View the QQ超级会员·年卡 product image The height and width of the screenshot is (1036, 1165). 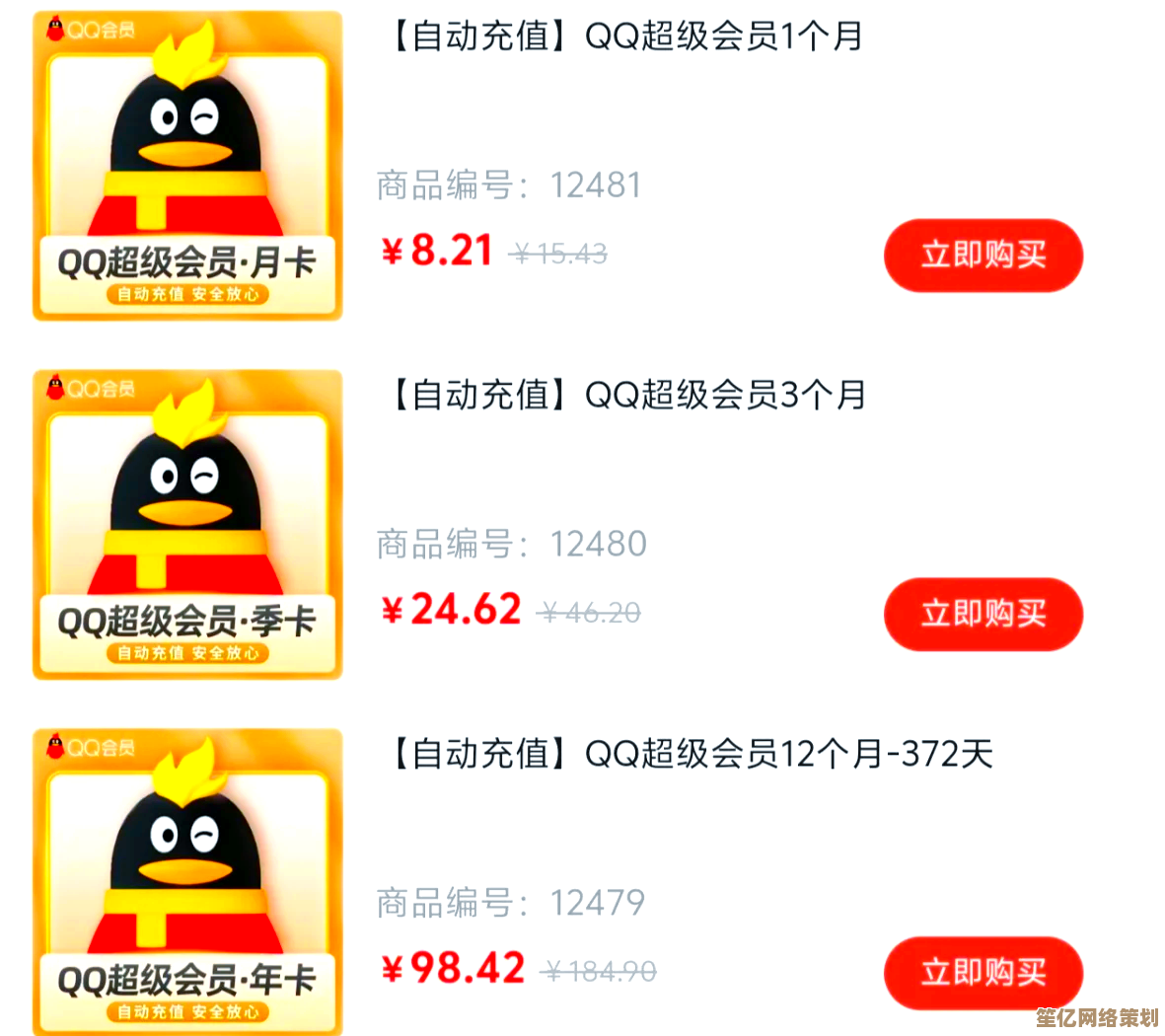coord(187,883)
